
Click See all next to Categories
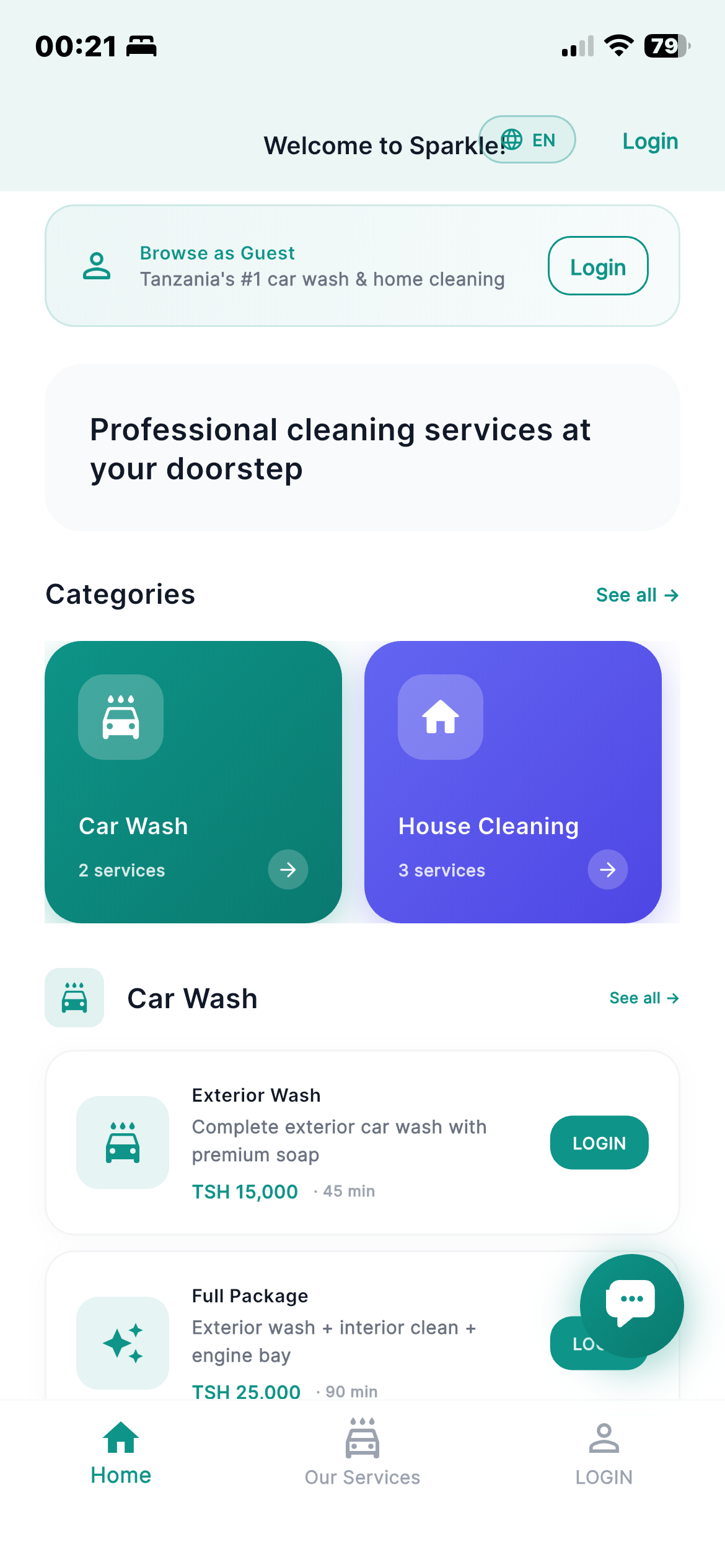pos(636,595)
